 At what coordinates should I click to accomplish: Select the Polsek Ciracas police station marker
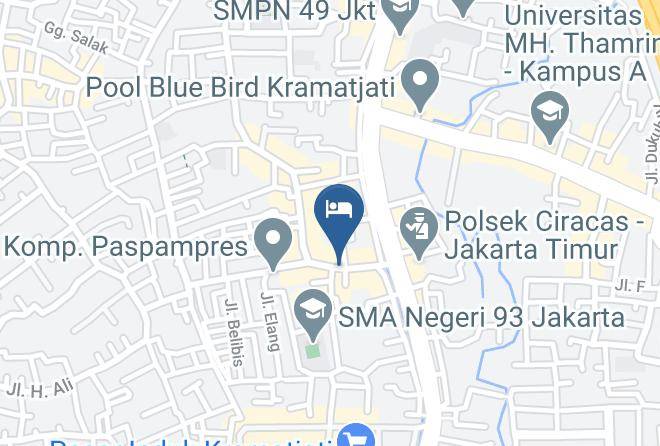coord(418,233)
